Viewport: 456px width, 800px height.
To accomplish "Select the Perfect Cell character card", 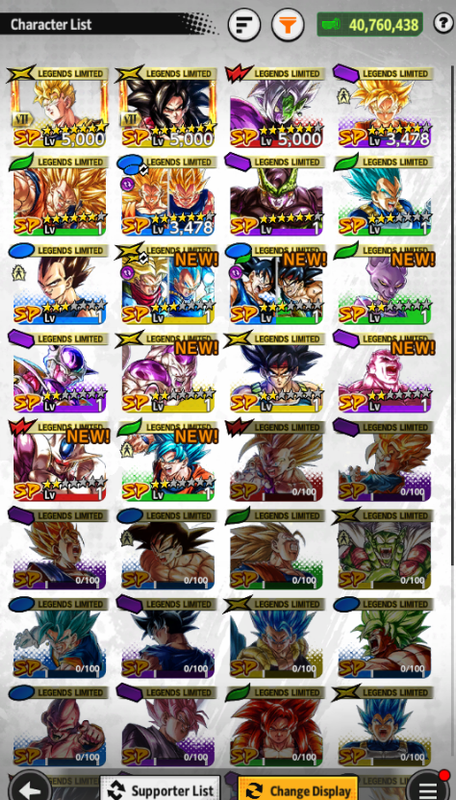I will click(x=276, y=196).
